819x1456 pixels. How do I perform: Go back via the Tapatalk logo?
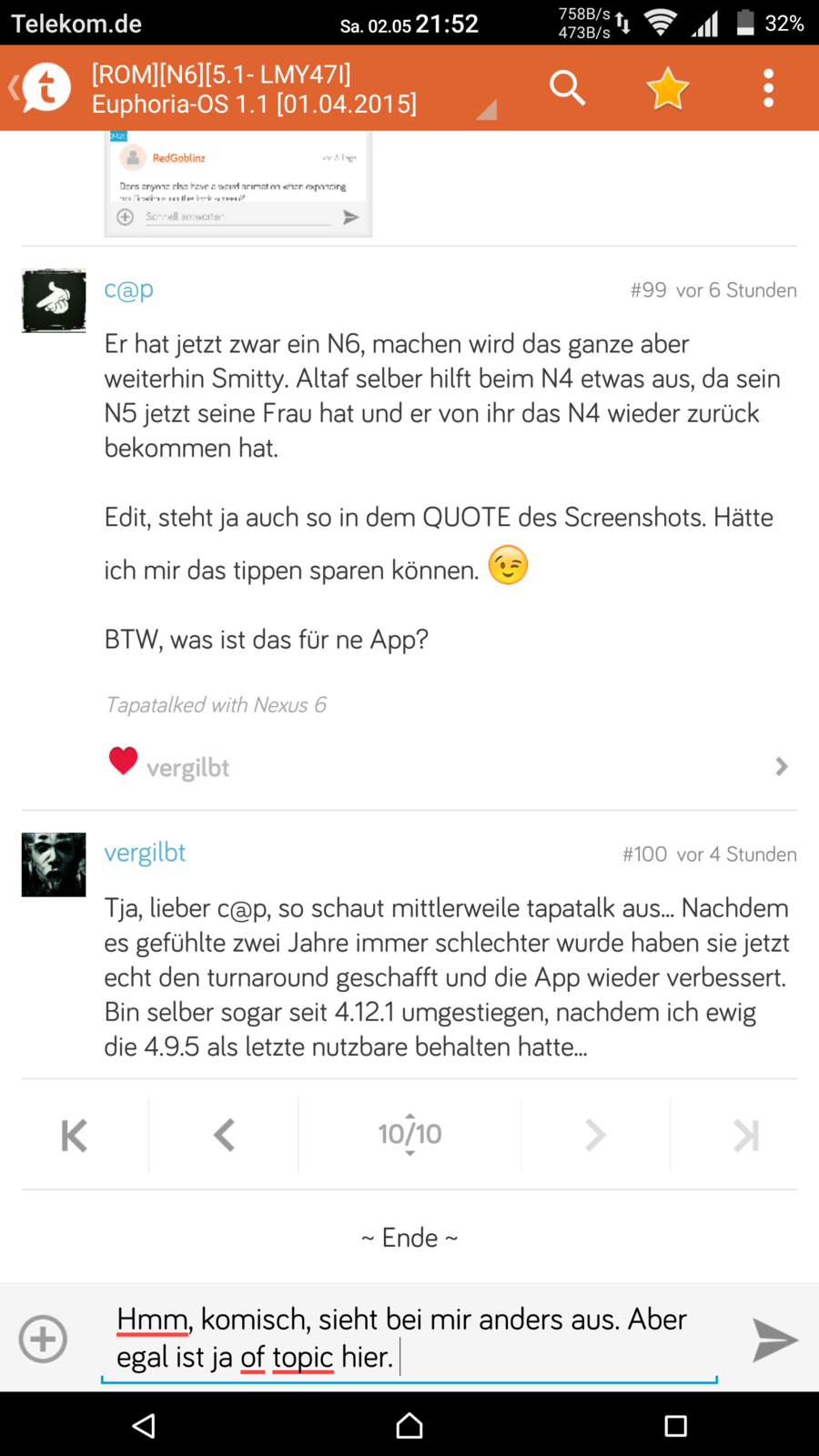tap(43, 87)
